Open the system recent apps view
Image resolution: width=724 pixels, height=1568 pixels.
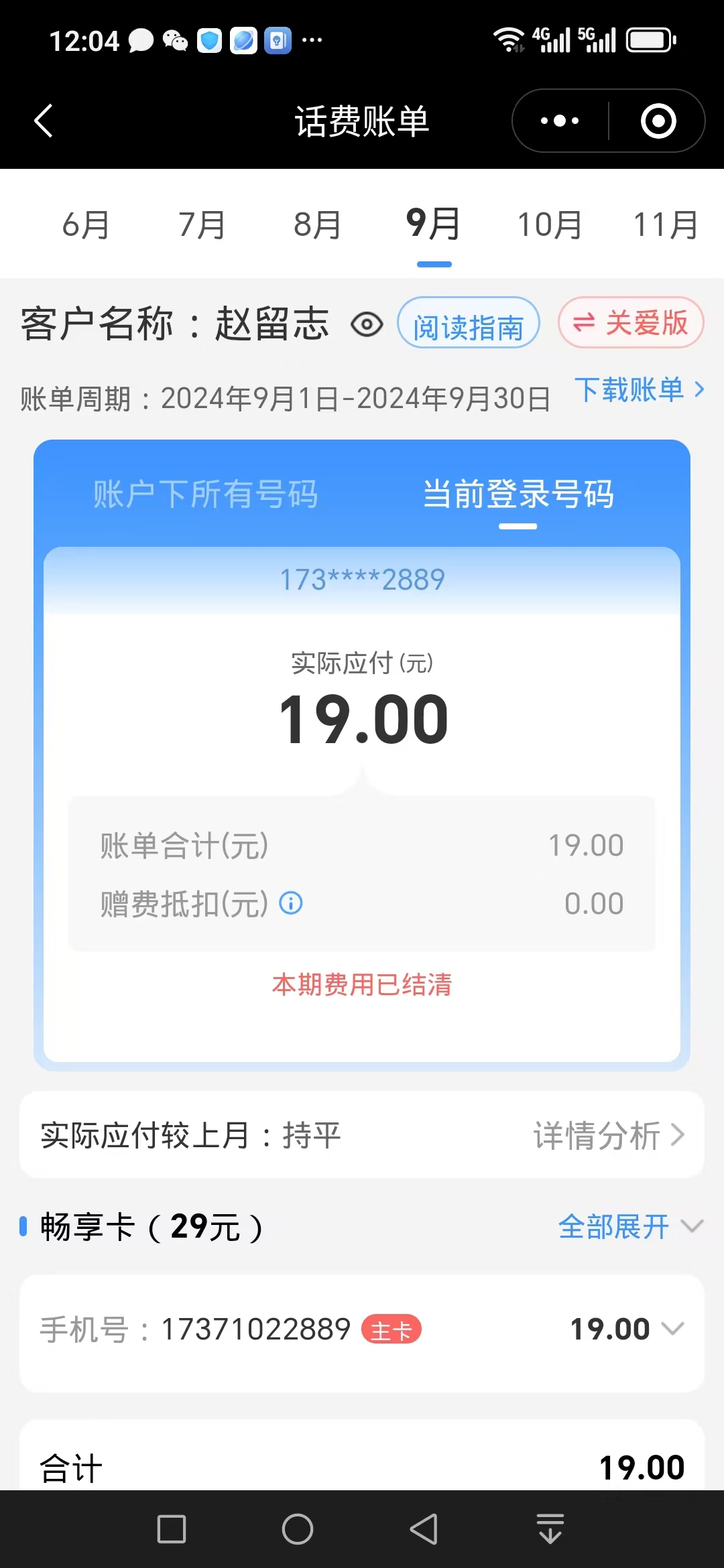coord(172,1529)
